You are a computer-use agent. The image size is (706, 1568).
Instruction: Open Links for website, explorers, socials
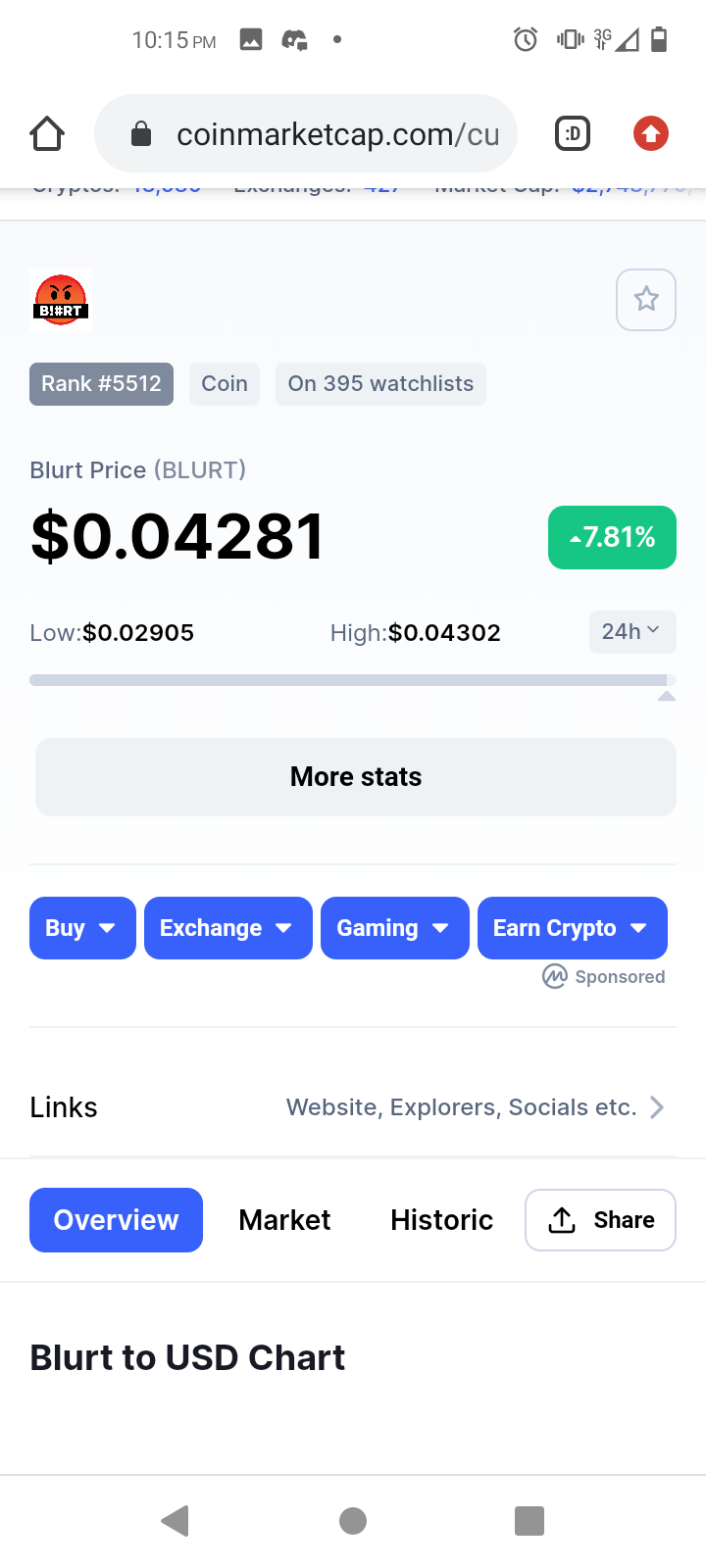pyautogui.click(x=353, y=1107)
